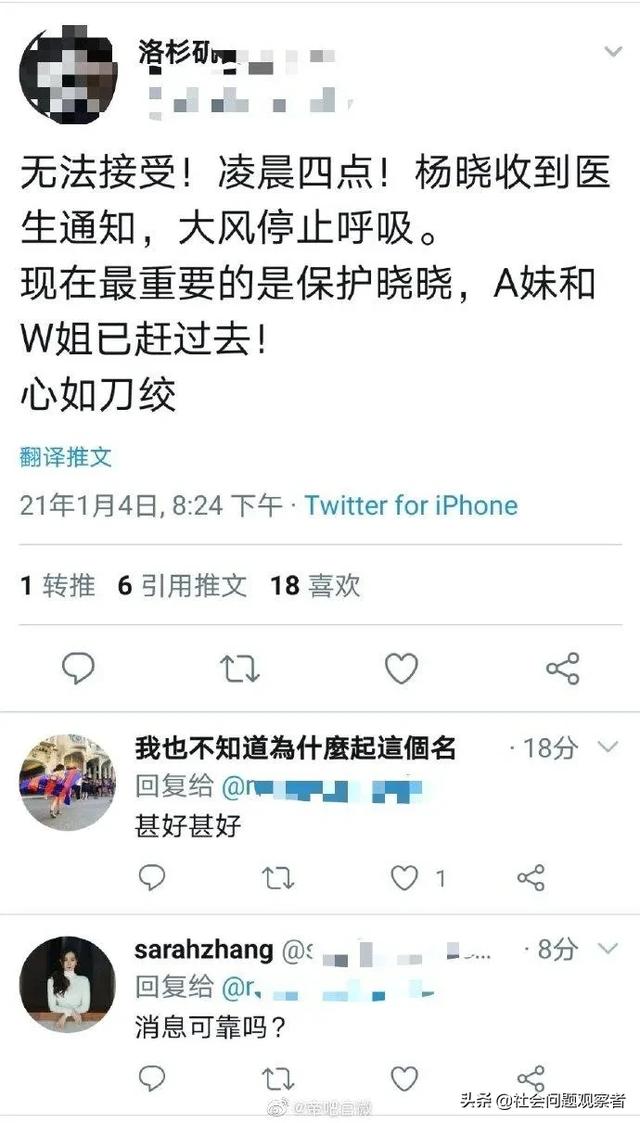View the 18 喜欢 likes list
This screenshot has width=640, height=1123.
tap(315, 585)
